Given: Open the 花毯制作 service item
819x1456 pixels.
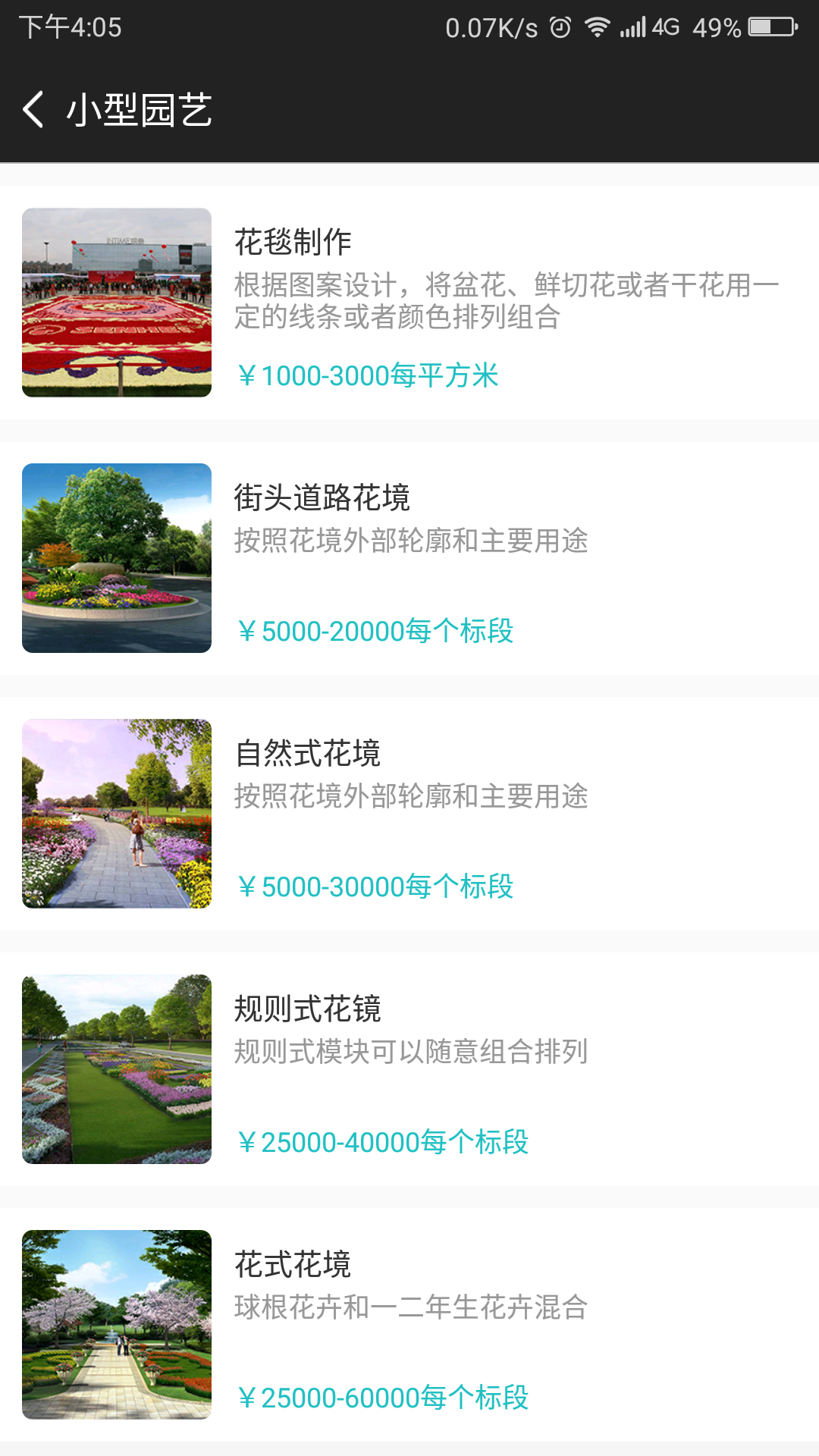Looking at the screenshot, I should (409, 303).
